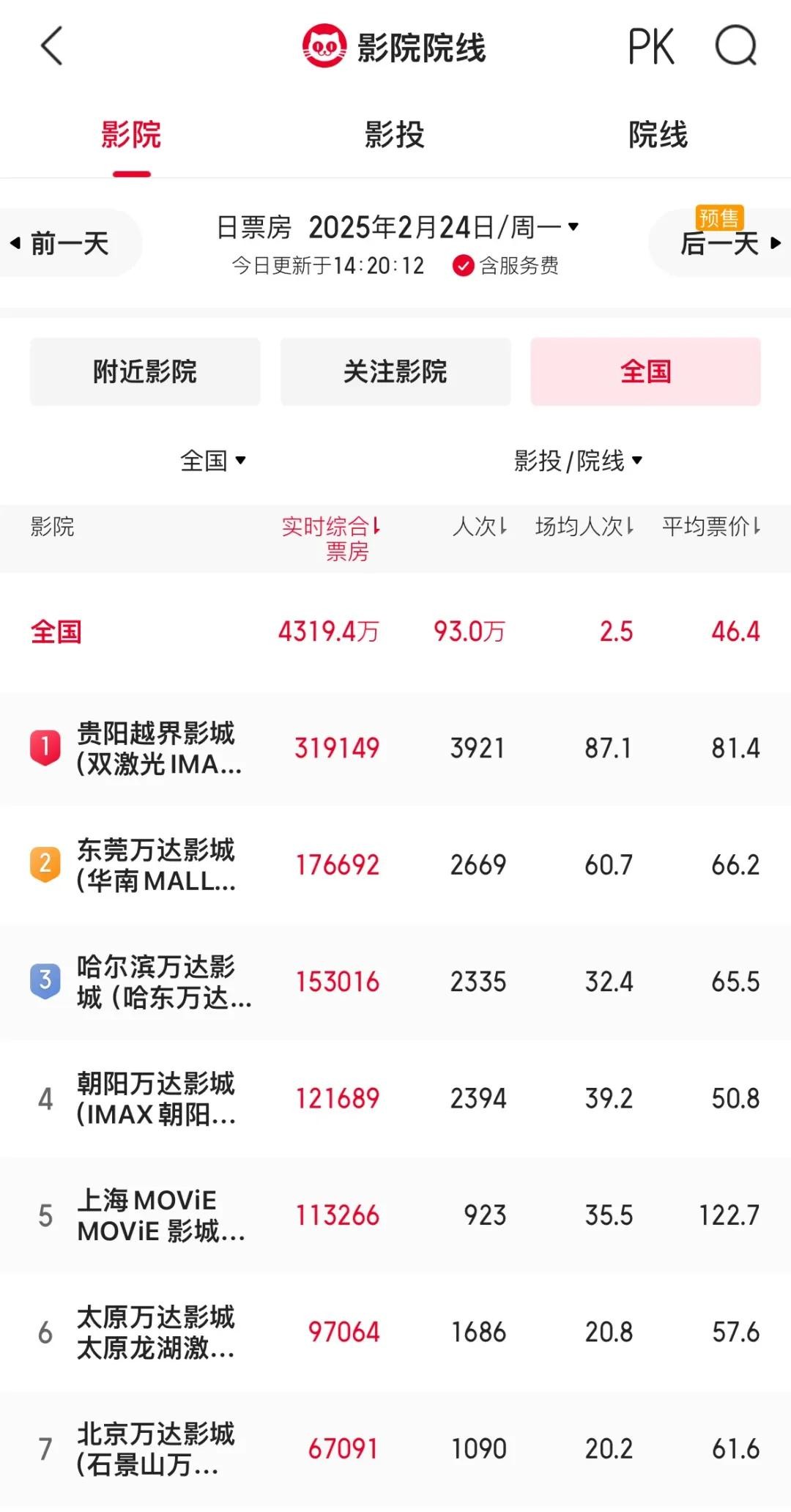The width and height of the screenshot is (791, 1512).
Task: Sort the list by 人次
Action: point(480,526)
